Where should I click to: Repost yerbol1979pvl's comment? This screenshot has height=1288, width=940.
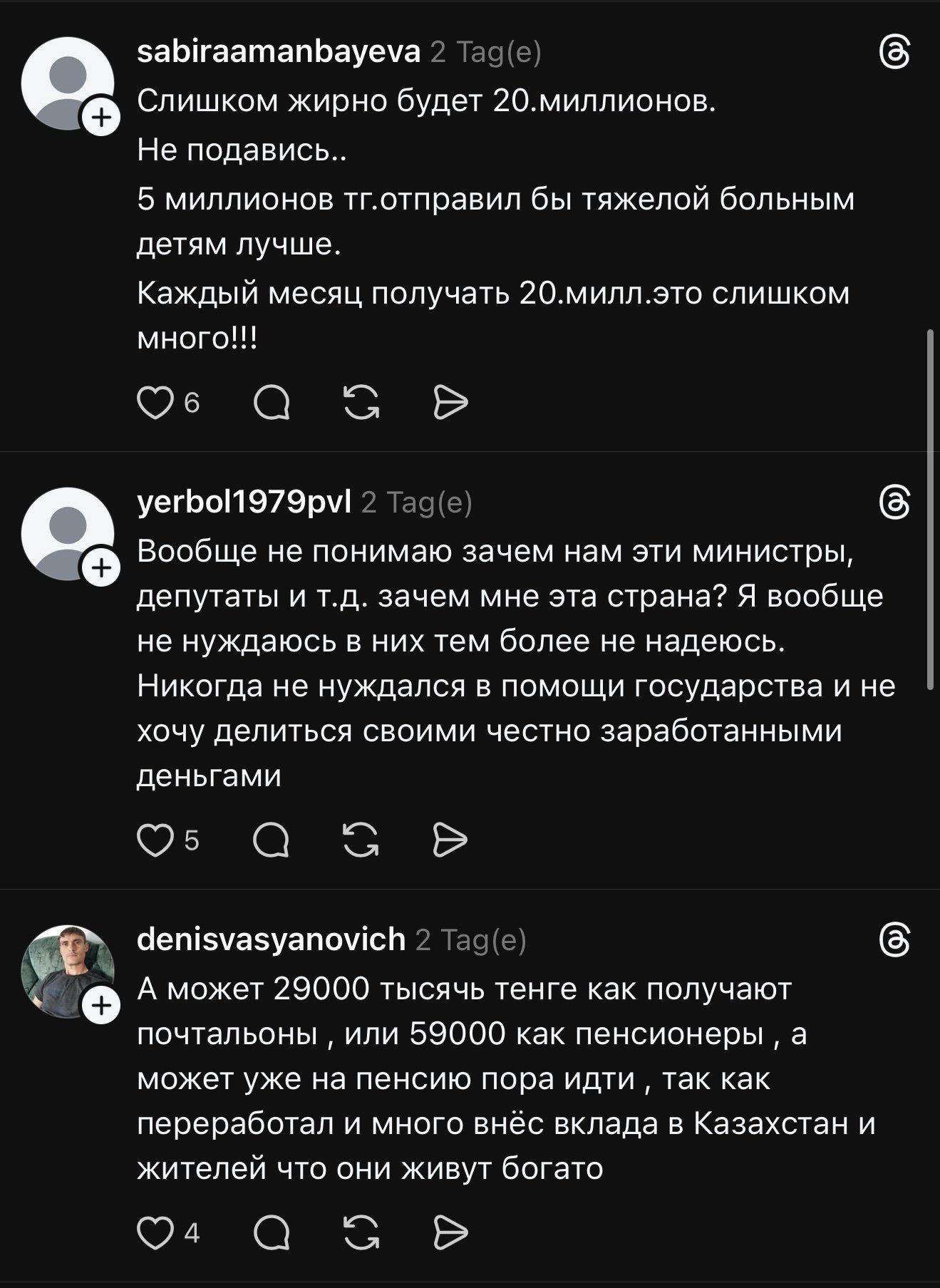click(361, 840)
